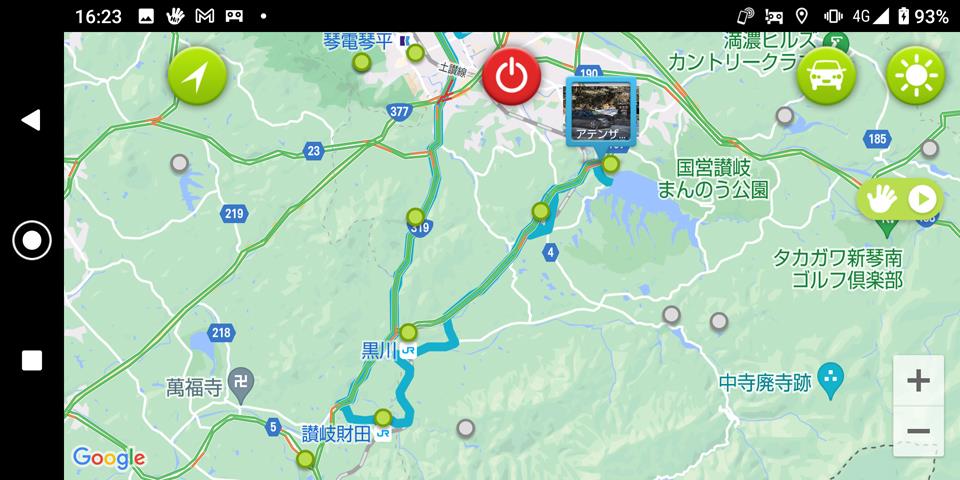Tap the green car icon button
The width and height of the screenshot is (960, 480).
coord(826,76)
